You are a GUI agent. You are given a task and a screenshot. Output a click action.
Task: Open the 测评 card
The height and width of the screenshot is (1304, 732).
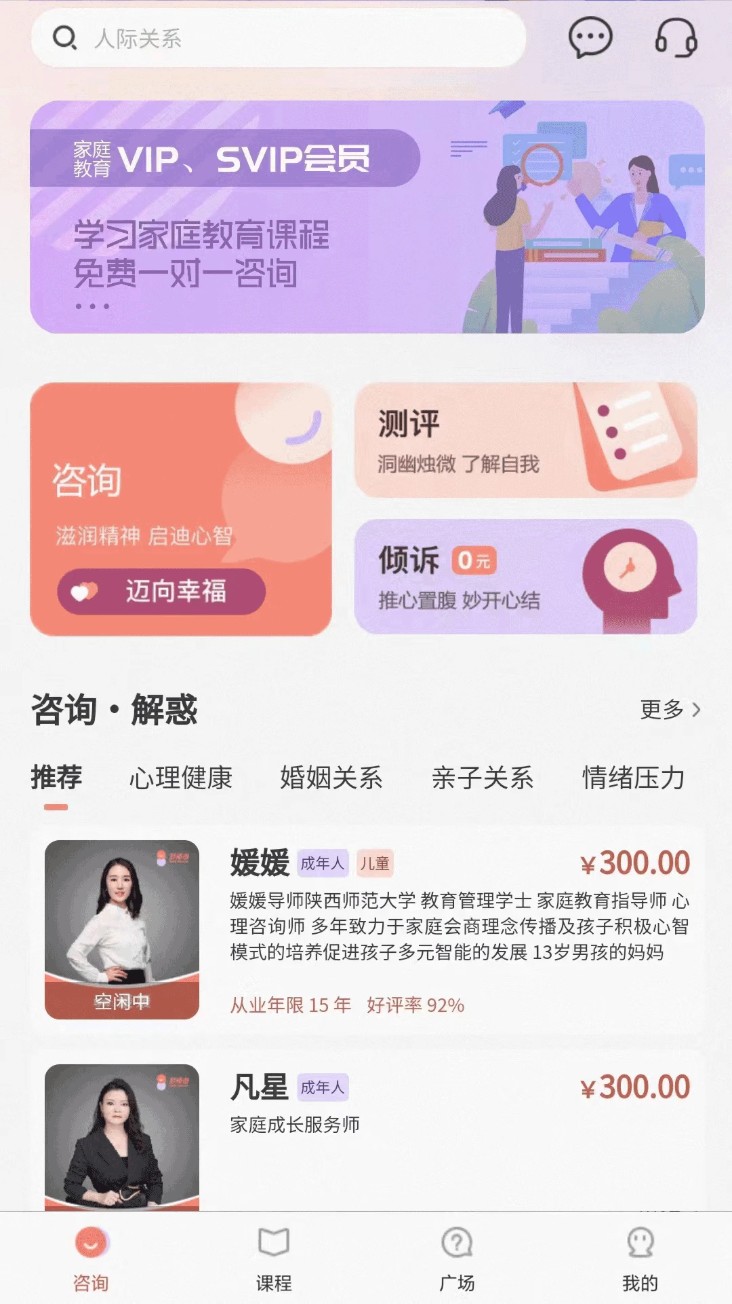pos(525,439)
